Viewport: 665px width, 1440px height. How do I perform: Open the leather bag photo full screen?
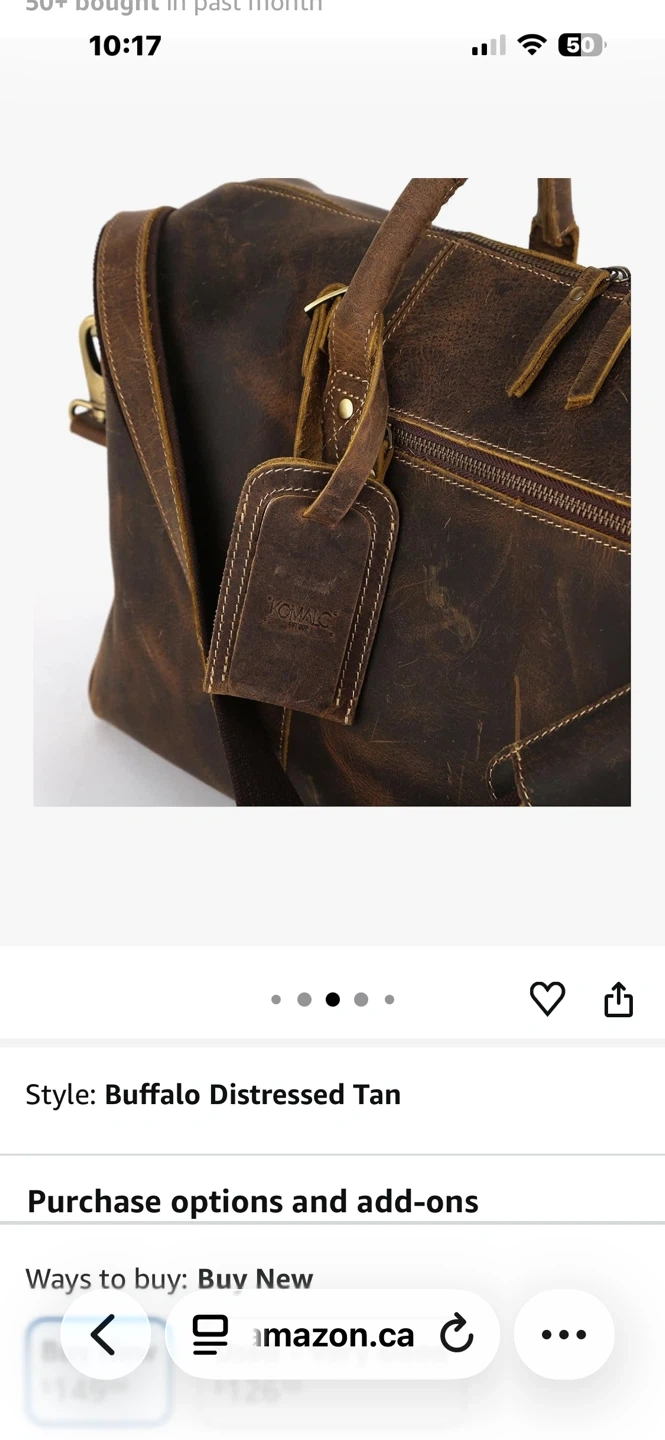pyautogui.click(x=332, y=492)
